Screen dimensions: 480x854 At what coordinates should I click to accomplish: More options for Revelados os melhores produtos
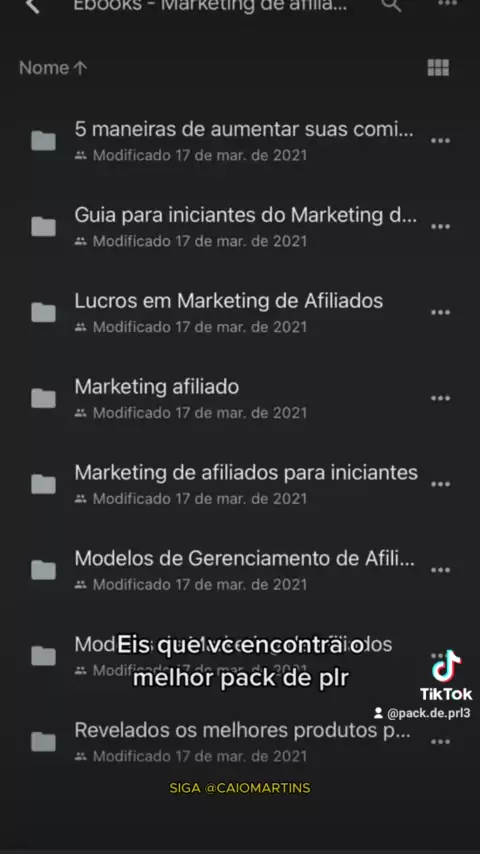coord(440,742)
